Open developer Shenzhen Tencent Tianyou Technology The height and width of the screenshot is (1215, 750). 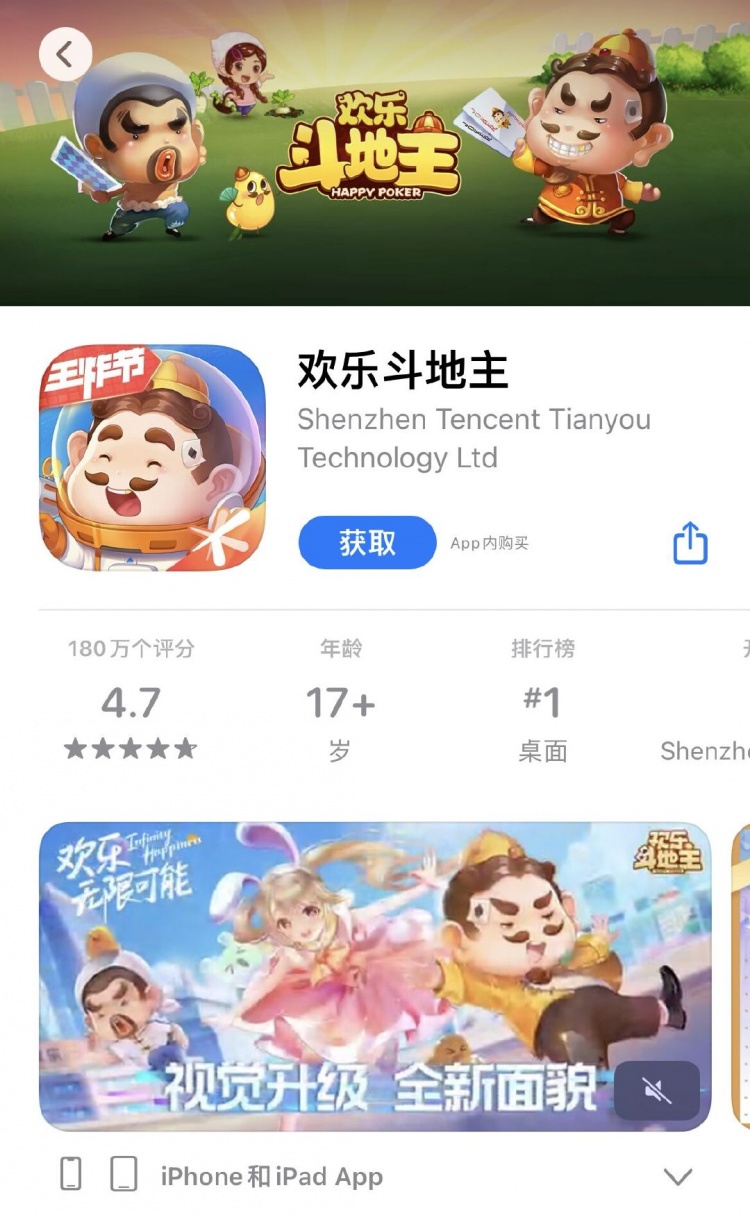(x=473, y=438)
